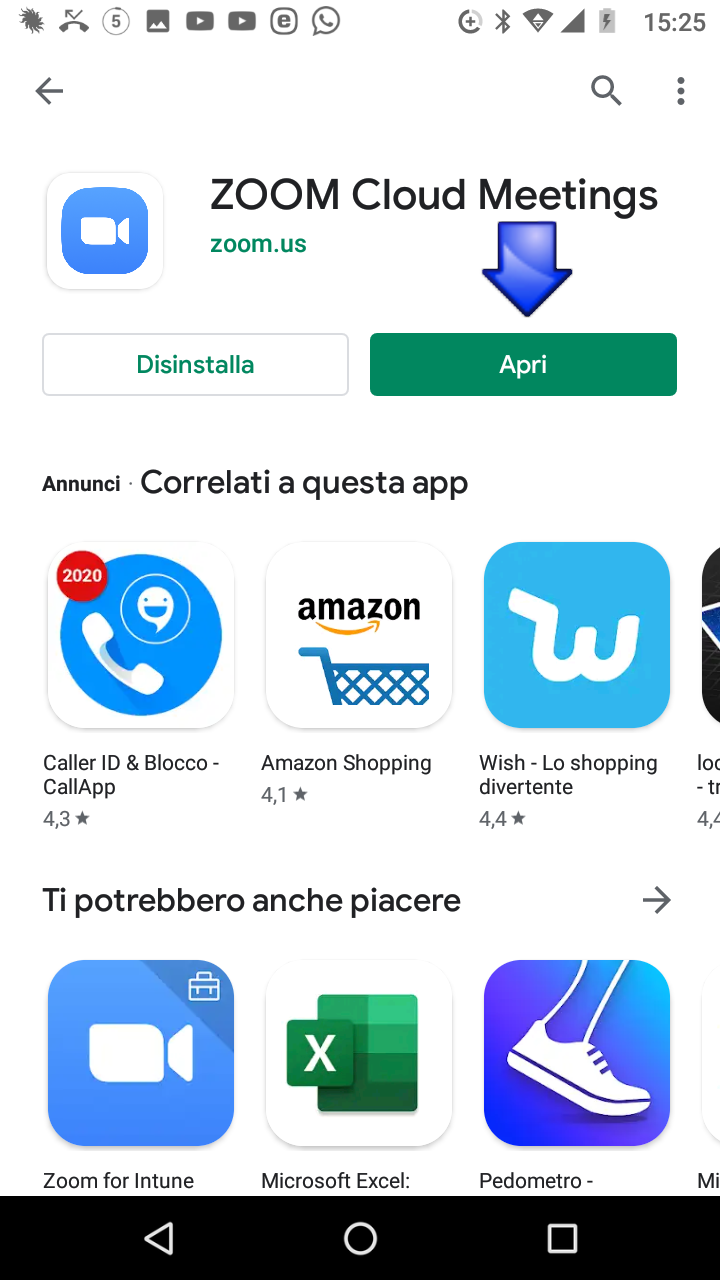Tap the back arrow to leave the app page
The width and height of the screenshot is (720, 1280).
pos(48,90)
